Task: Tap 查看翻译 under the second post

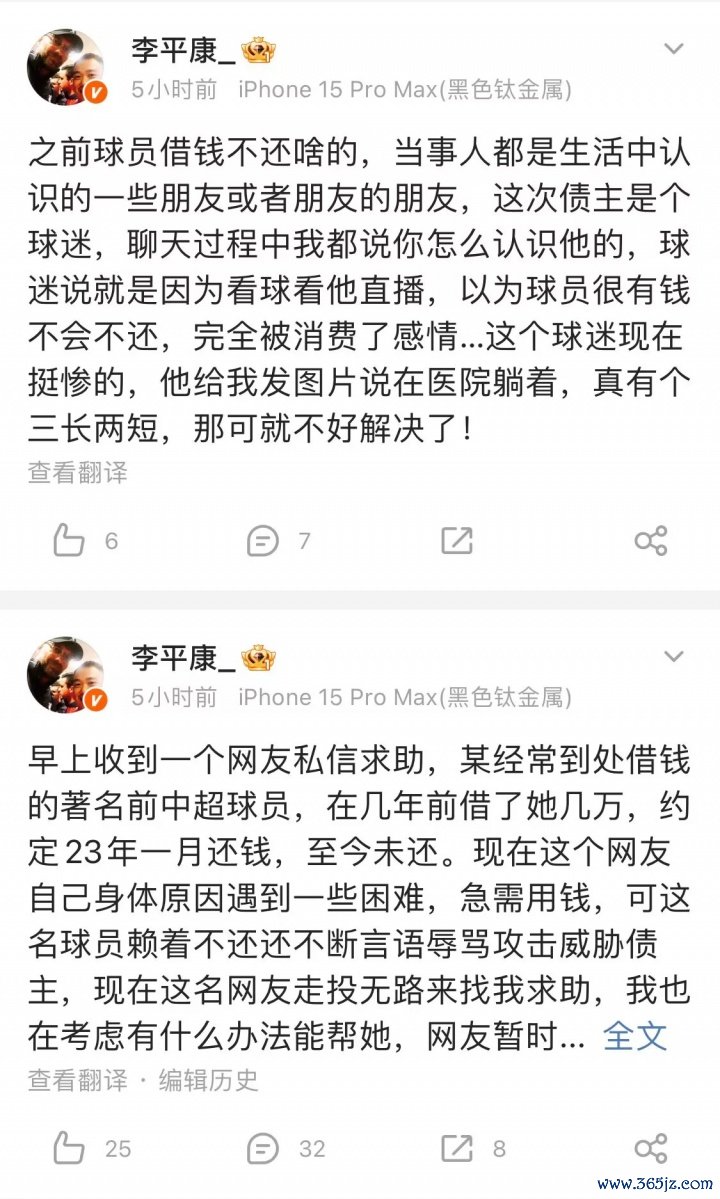Action: pos(78,1080)
